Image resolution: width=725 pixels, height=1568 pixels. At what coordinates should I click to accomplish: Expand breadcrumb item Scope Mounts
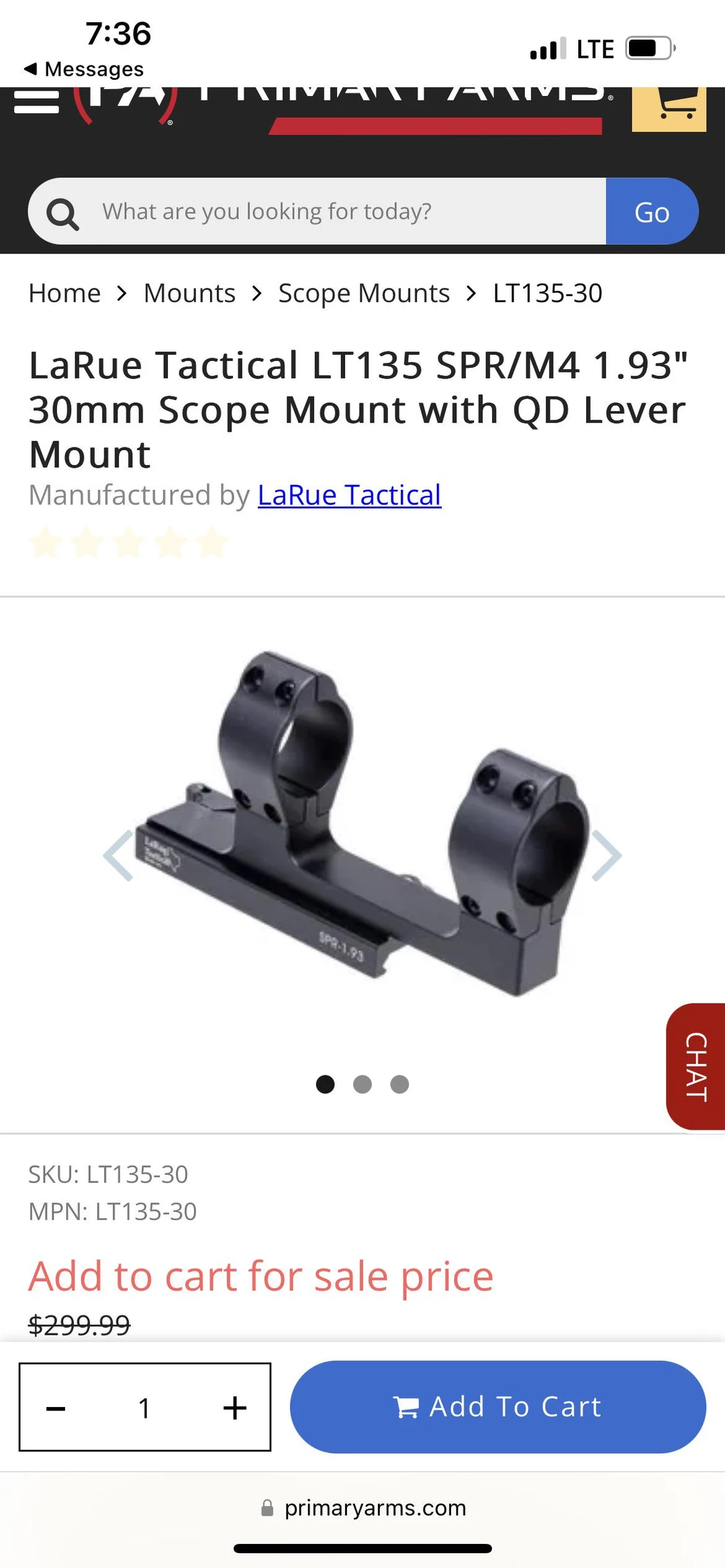[363, 293]
